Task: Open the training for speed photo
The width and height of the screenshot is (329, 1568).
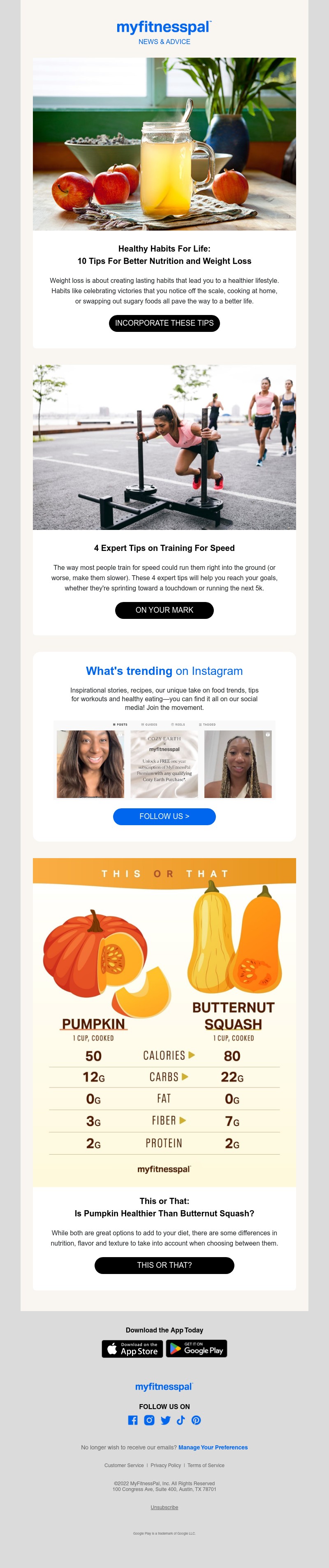Action: tap(164, 447)
